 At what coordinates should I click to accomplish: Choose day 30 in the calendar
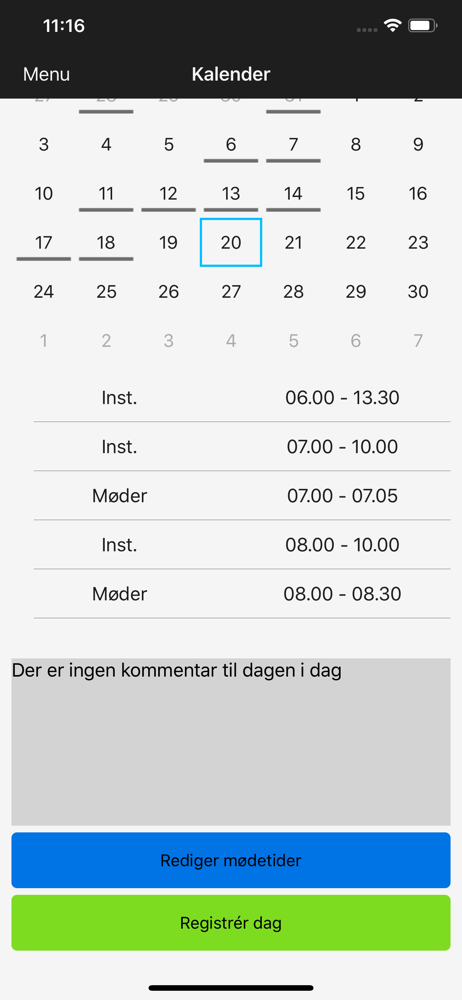pyautogui.click(x=418, y=291)
